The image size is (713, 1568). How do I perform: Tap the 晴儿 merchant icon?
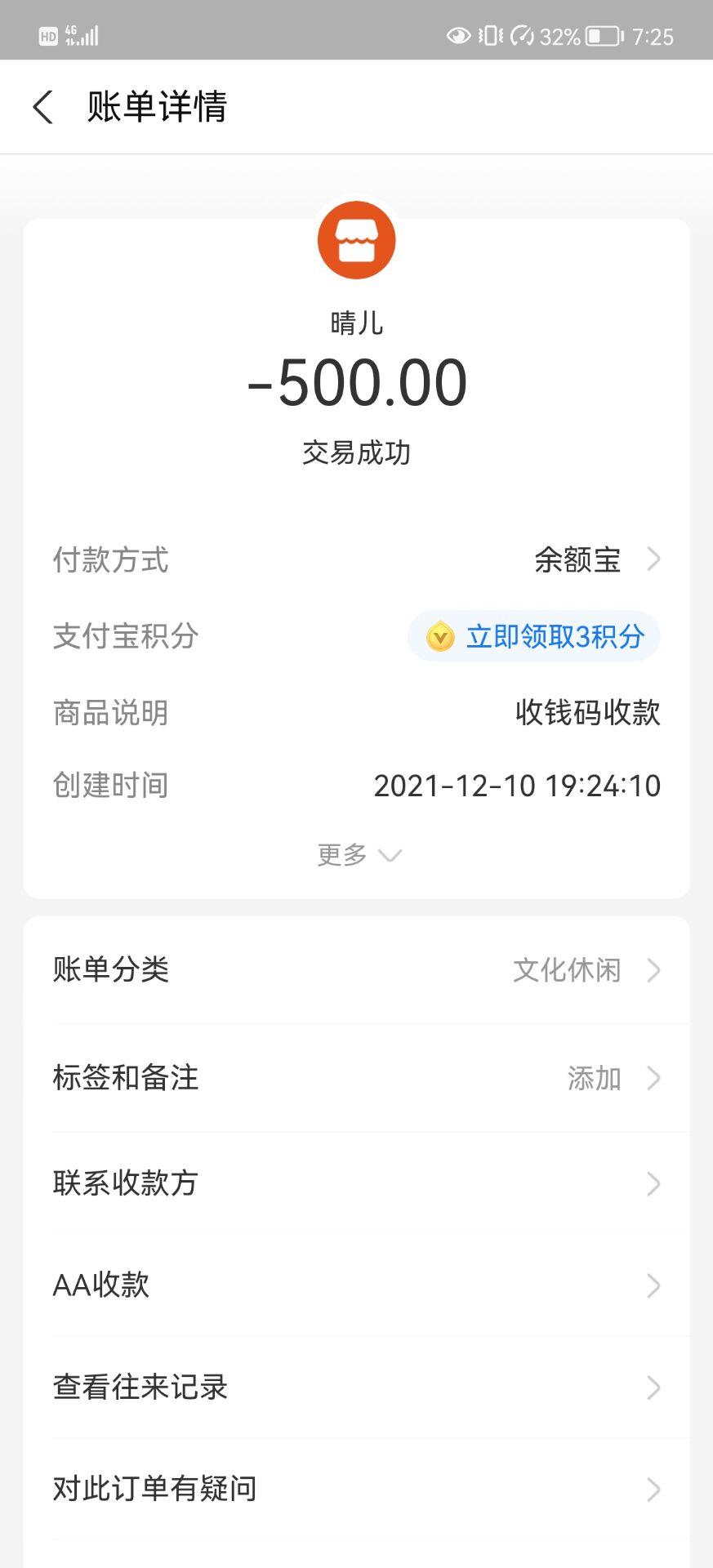(x=356, y=240)
